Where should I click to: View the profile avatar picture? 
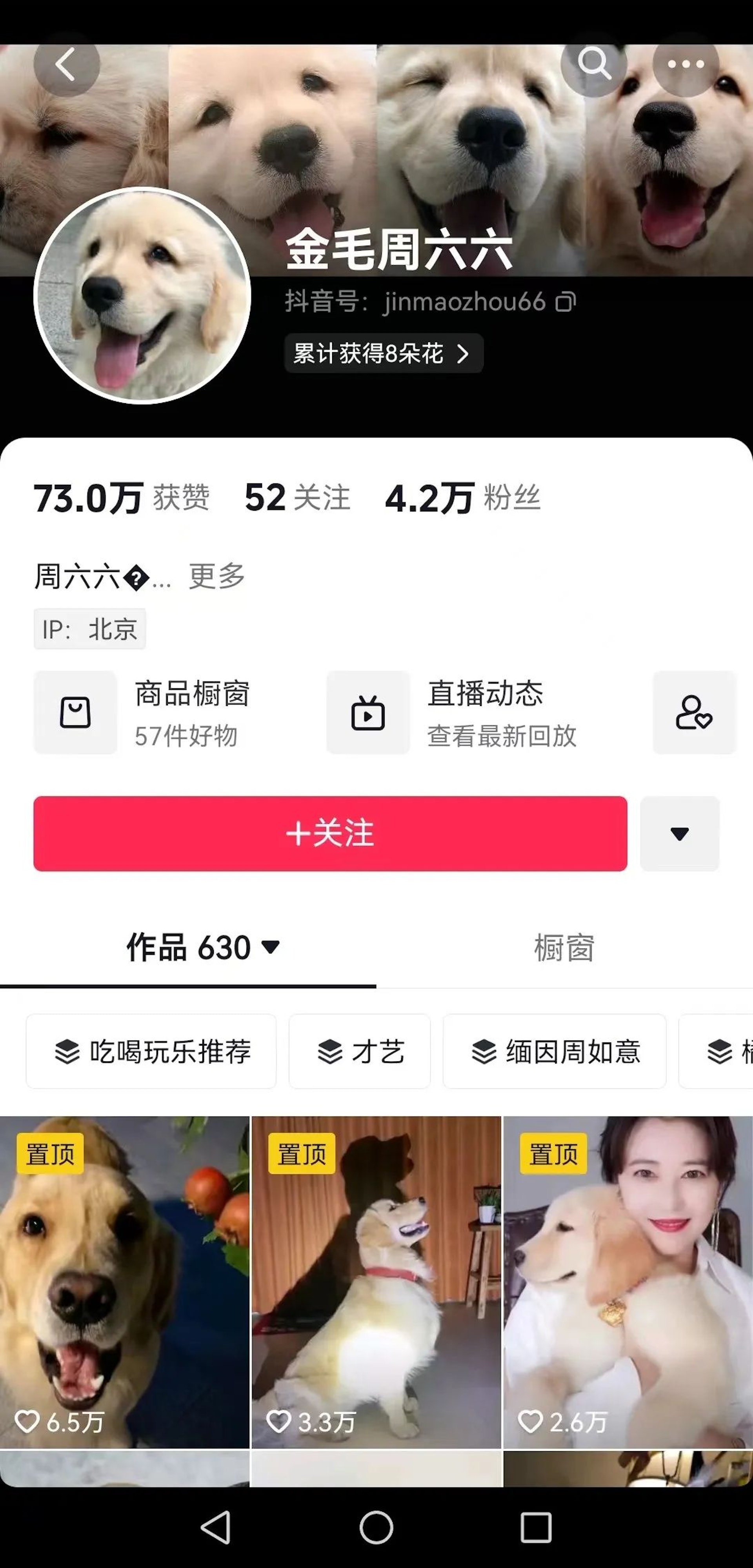click(142, 296)
